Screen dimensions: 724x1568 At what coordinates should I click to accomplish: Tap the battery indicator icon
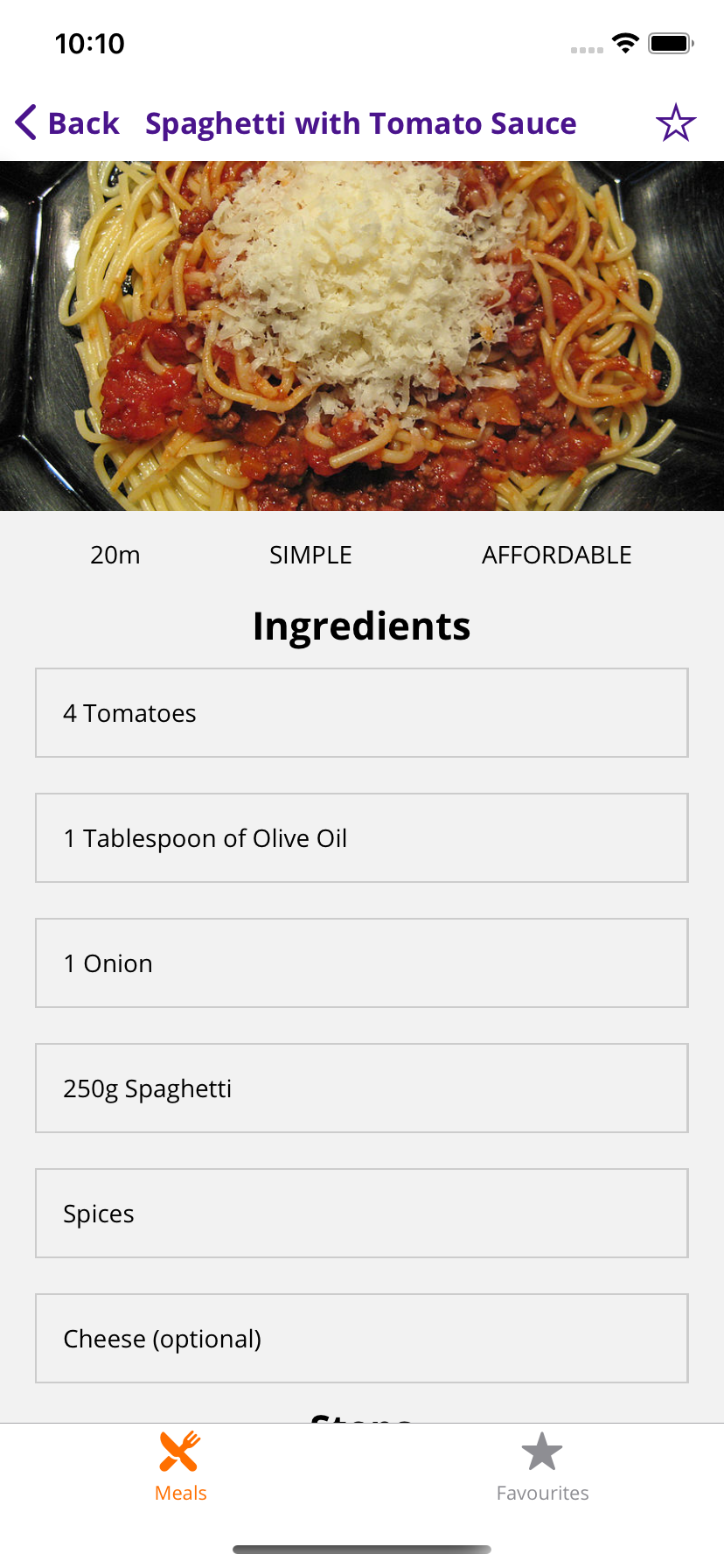coord(669,42)
